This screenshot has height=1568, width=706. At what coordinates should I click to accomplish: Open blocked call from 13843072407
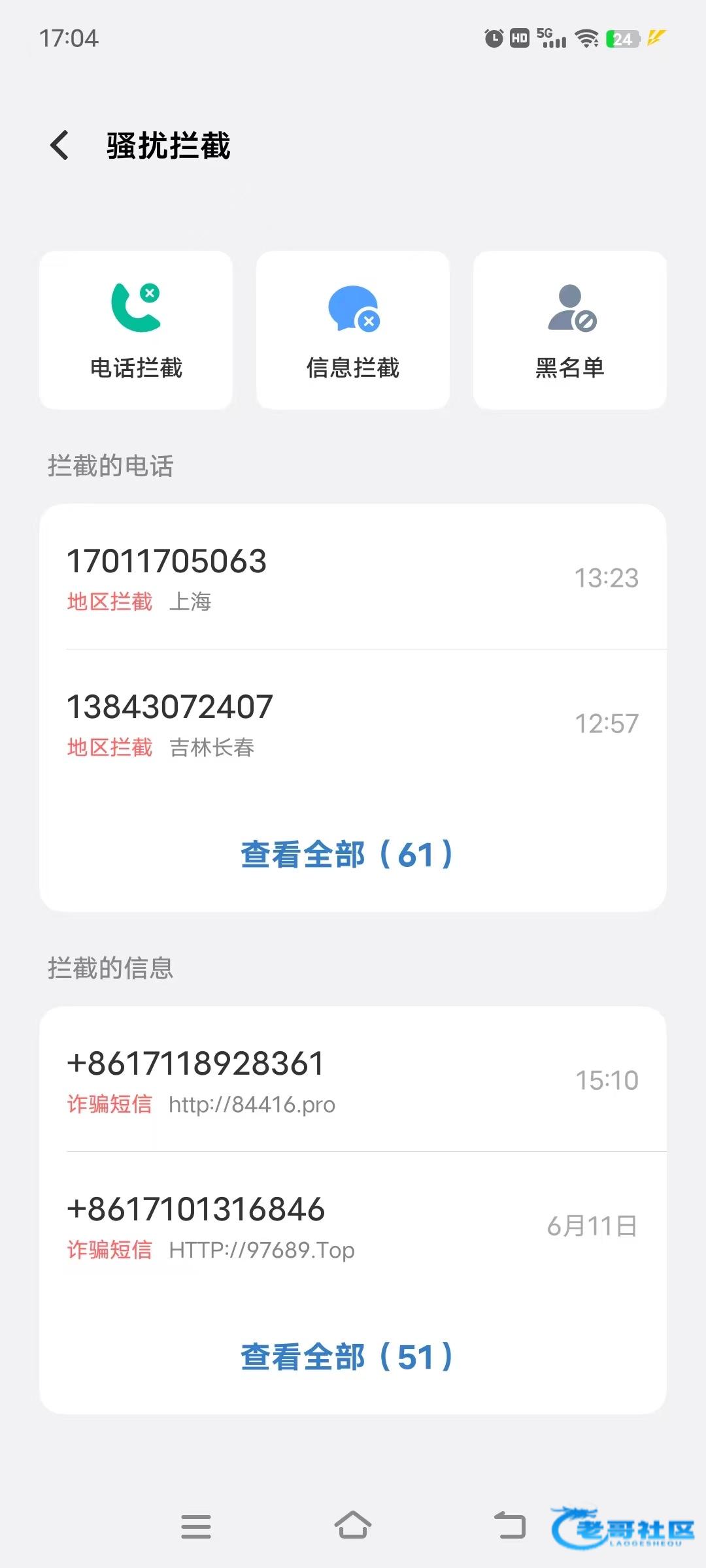(x=353, y=723)
